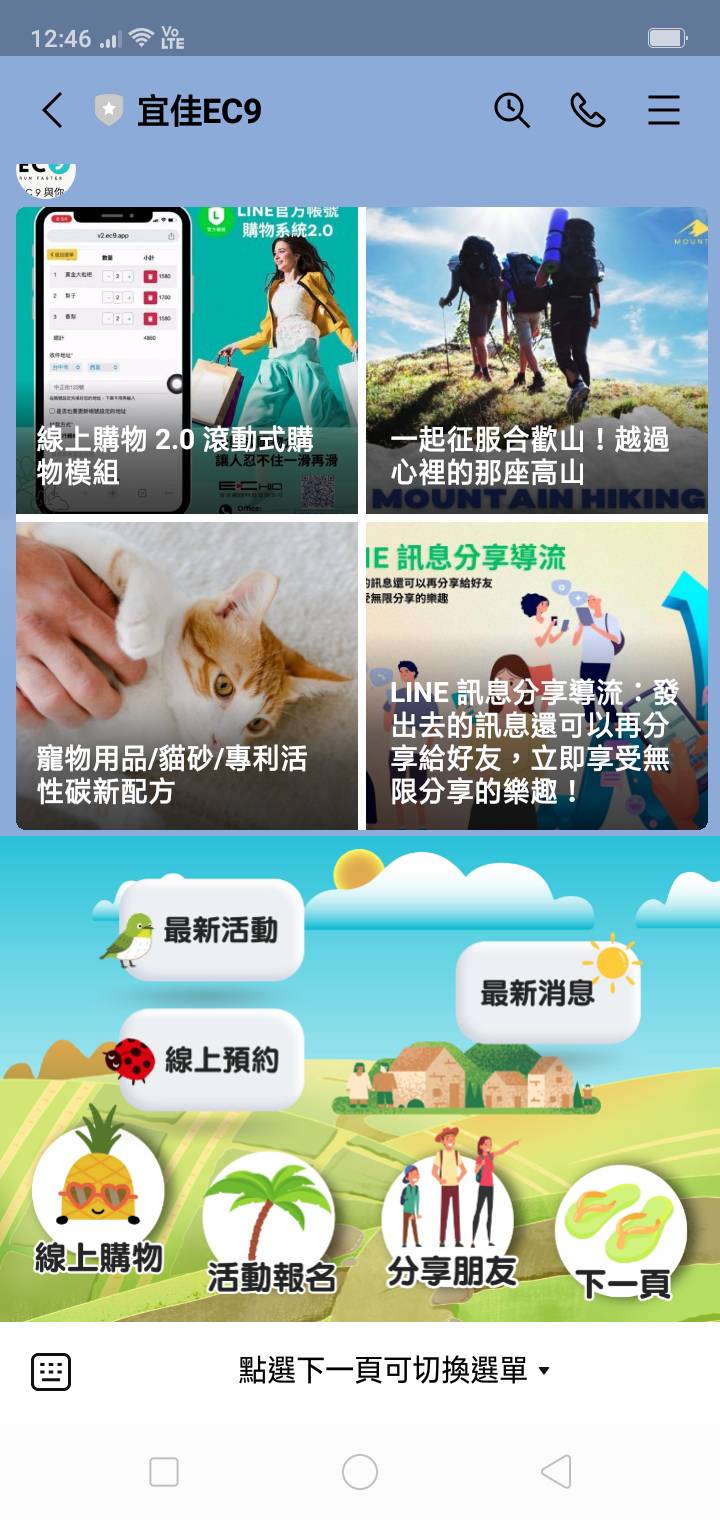Tap the 最新活動 menu button

pyautogui.click(x=212, y=930)
